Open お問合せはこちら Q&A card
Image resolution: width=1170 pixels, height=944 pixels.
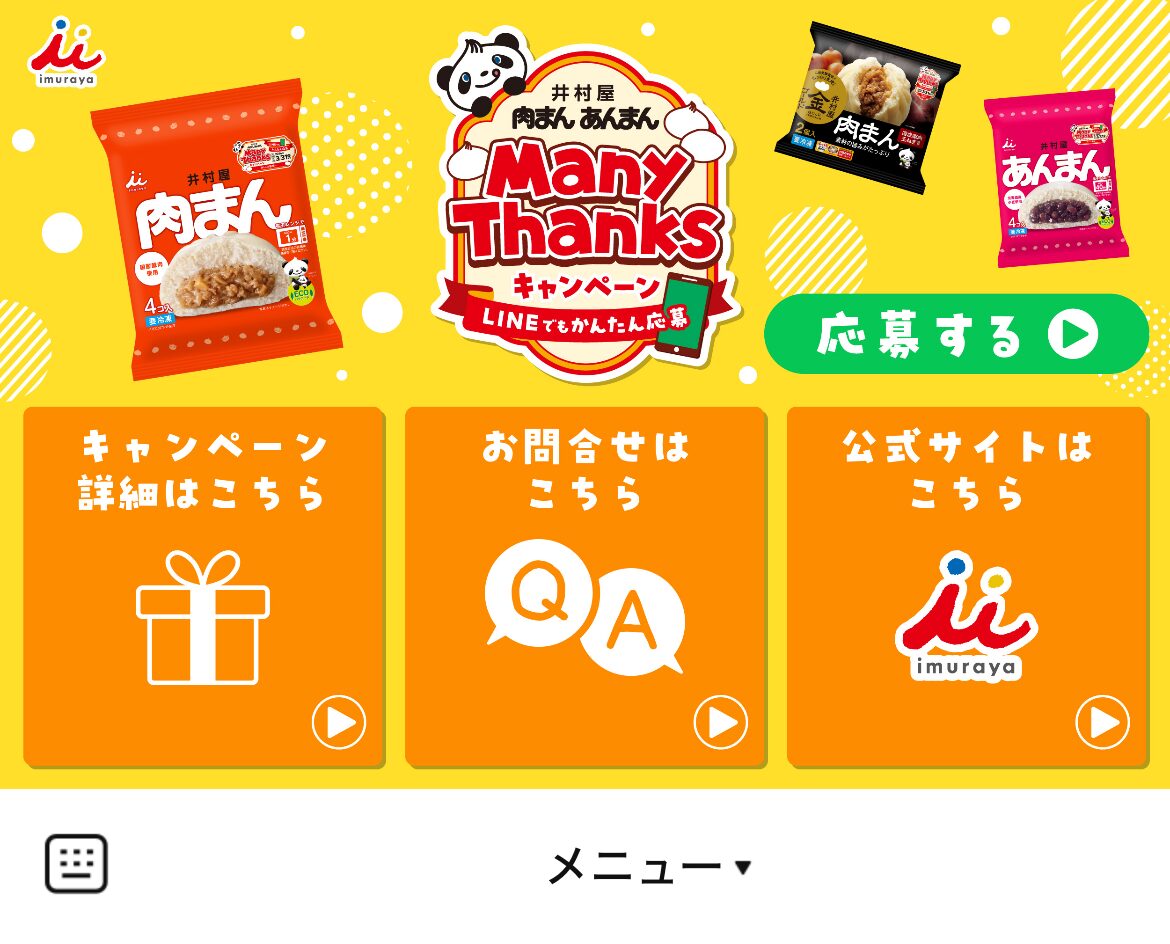pyautogui.click(x=585, y=587)
